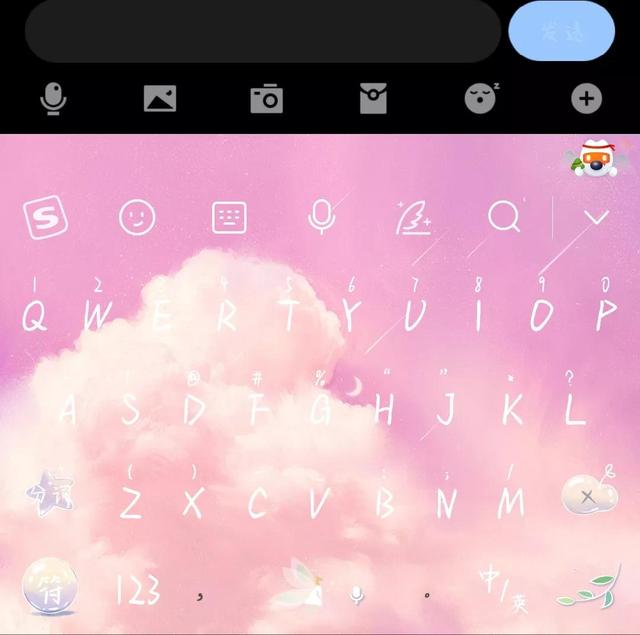Start voice input from keyboard toolbar
Viewport: 640px width, 635px height.
coord(321,217)
